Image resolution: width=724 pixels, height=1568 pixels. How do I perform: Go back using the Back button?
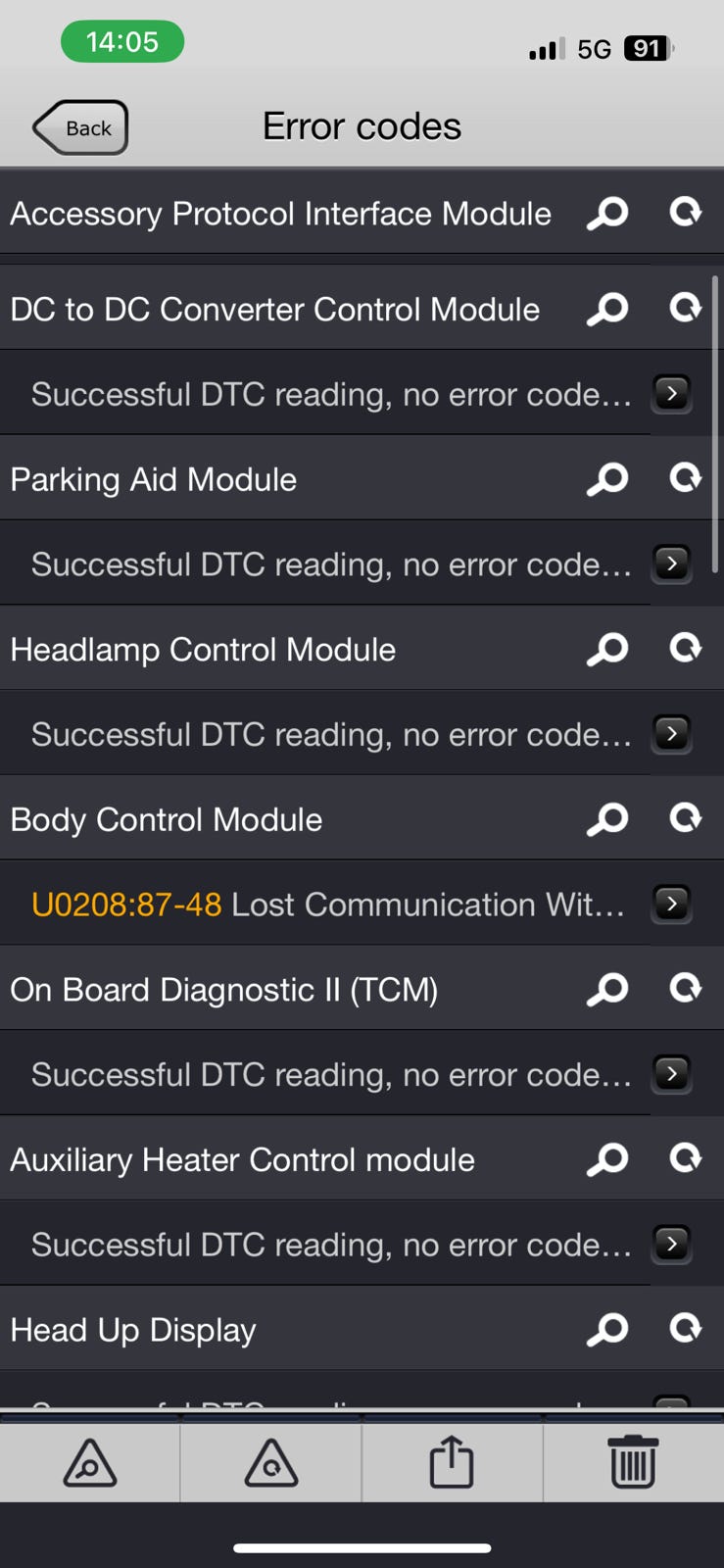(x=80, y=127)
